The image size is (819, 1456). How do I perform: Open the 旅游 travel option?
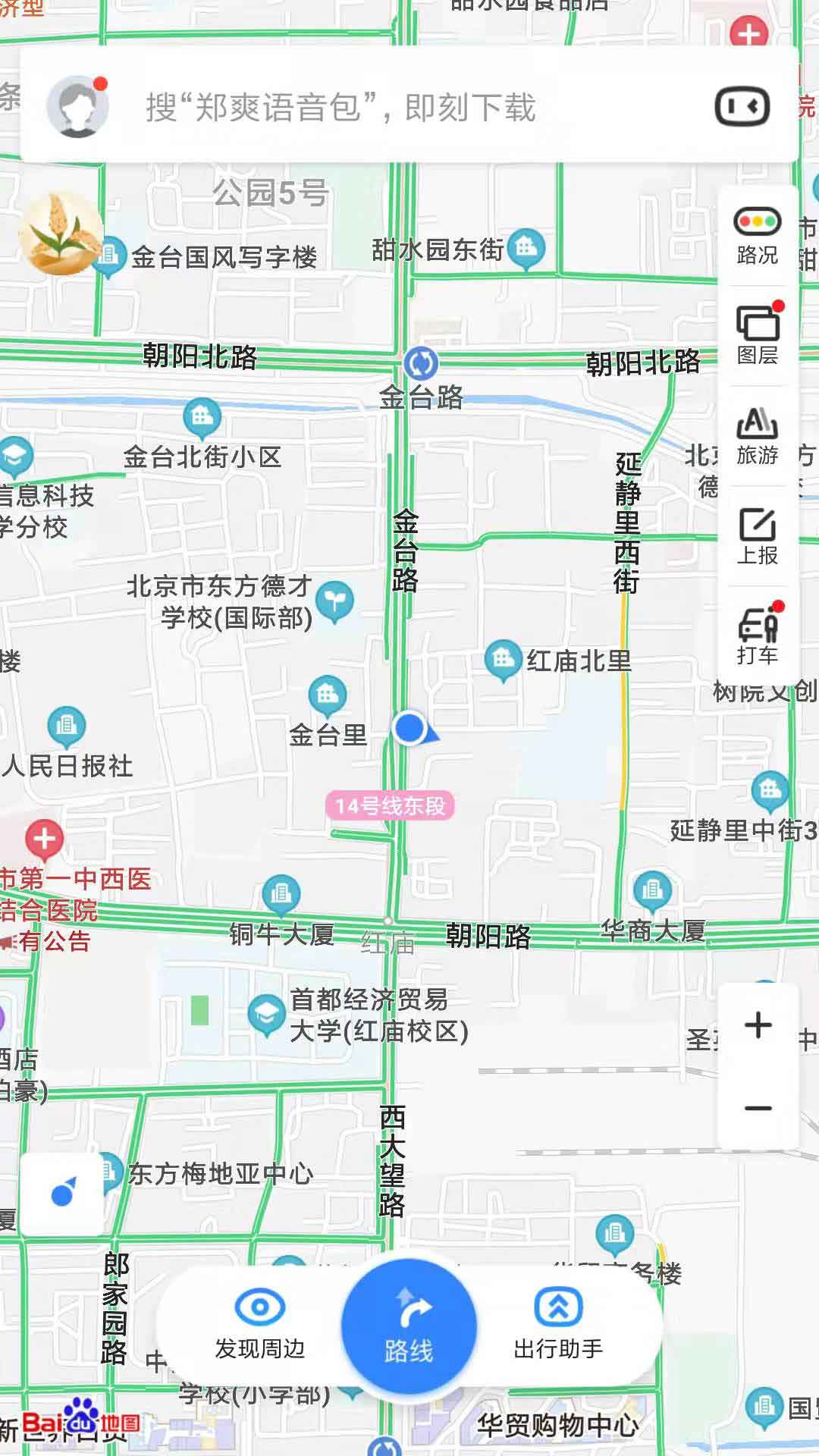click(758, 435)
